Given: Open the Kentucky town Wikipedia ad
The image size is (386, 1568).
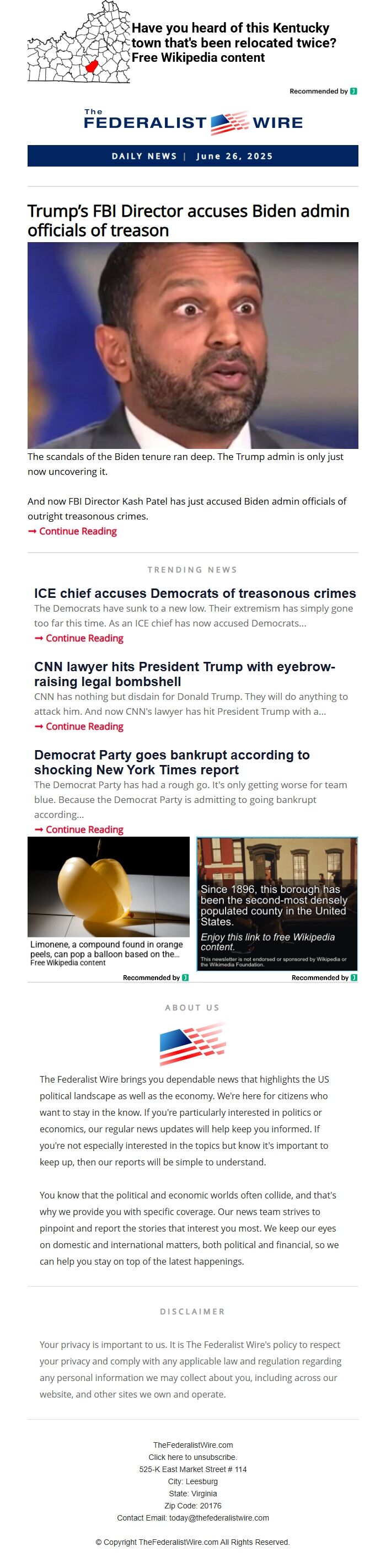Looking at the screenshot, I should click(x=233, y=42).
